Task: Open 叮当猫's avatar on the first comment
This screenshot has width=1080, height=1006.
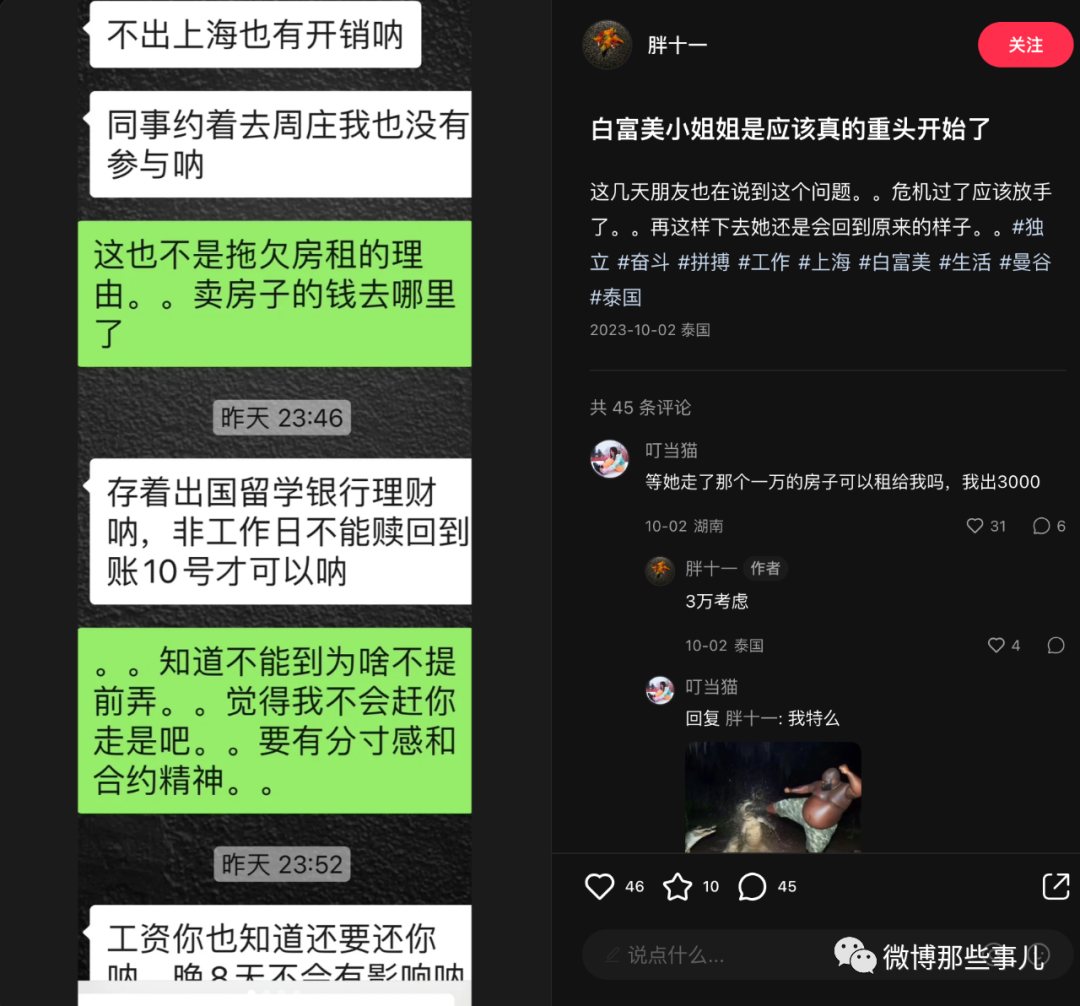Action: [x=610, y=458]
